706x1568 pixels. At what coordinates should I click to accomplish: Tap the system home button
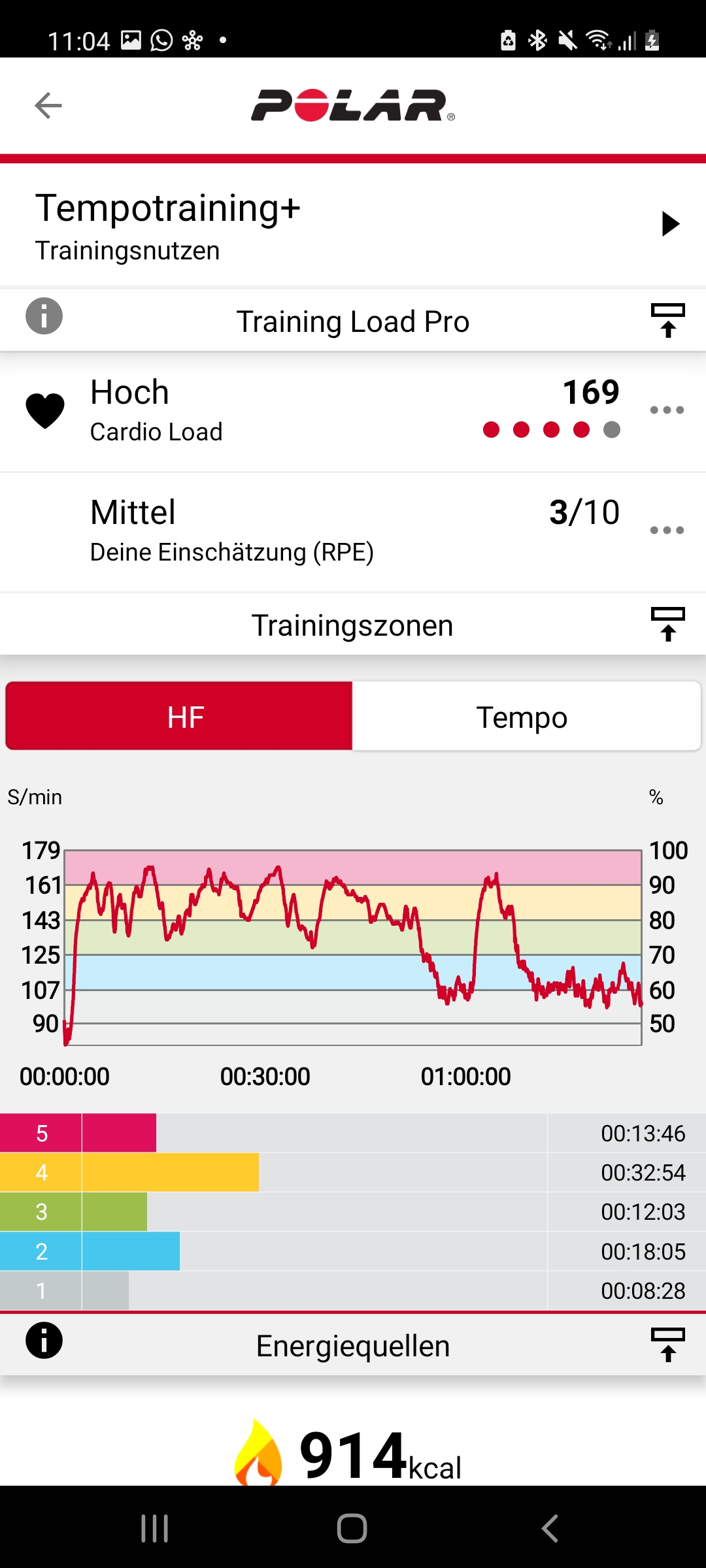click(352, 1528)
